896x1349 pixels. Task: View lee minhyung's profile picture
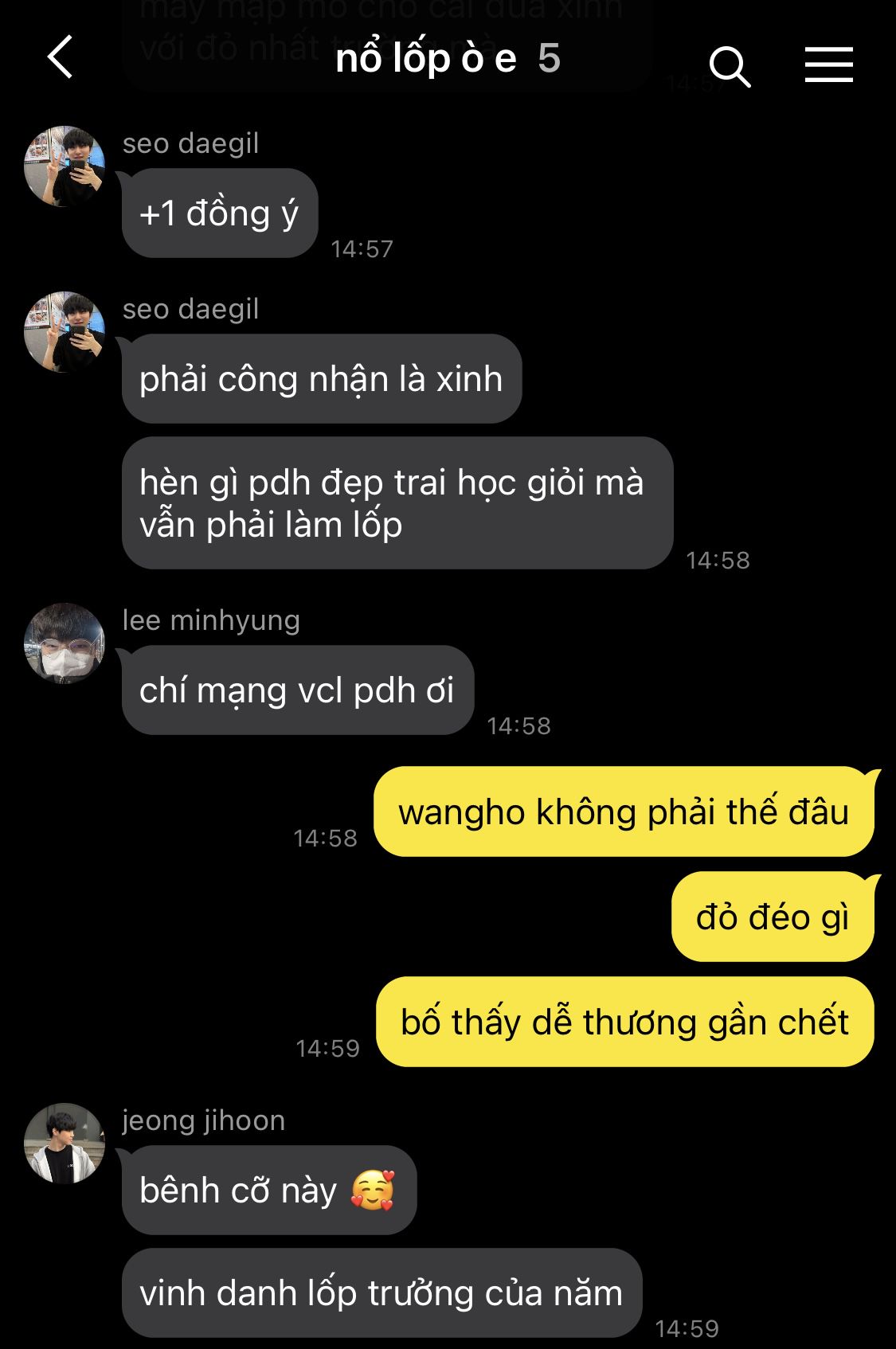pyautogui.click(x=65, y=643)
